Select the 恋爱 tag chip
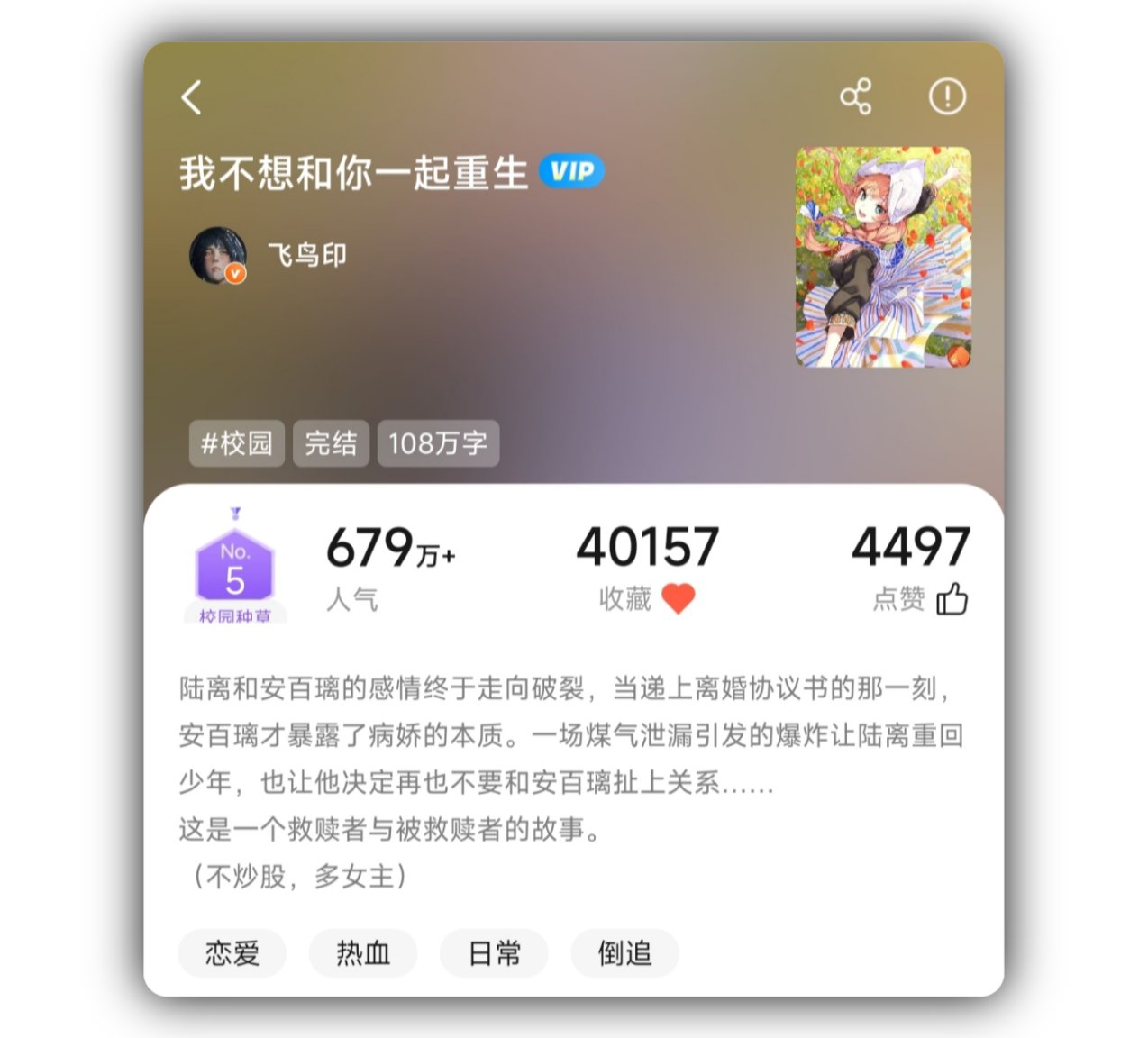 pyautogui.click(x=232, y=952)
